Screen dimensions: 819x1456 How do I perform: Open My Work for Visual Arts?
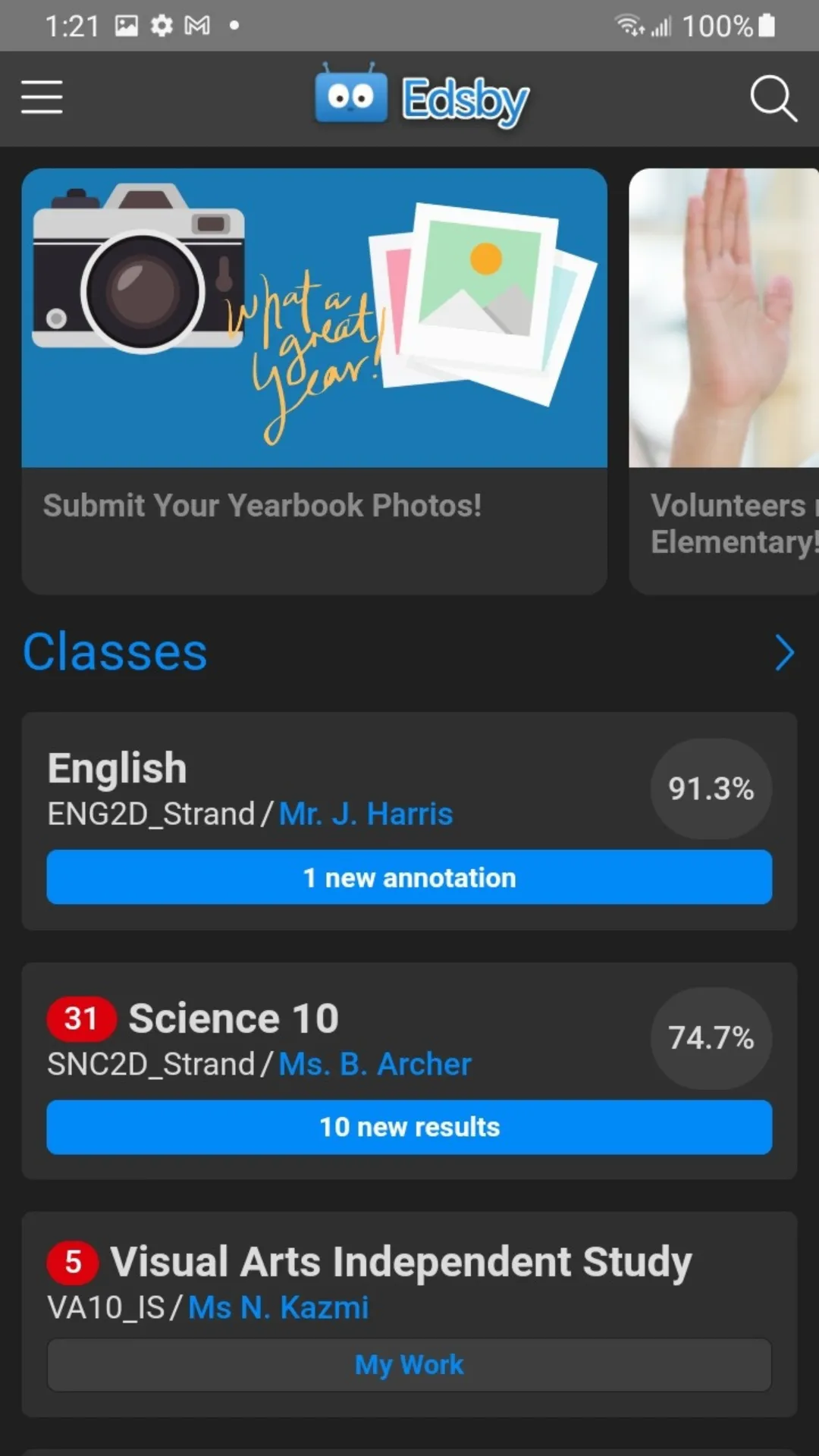(x=409, y=1365)
